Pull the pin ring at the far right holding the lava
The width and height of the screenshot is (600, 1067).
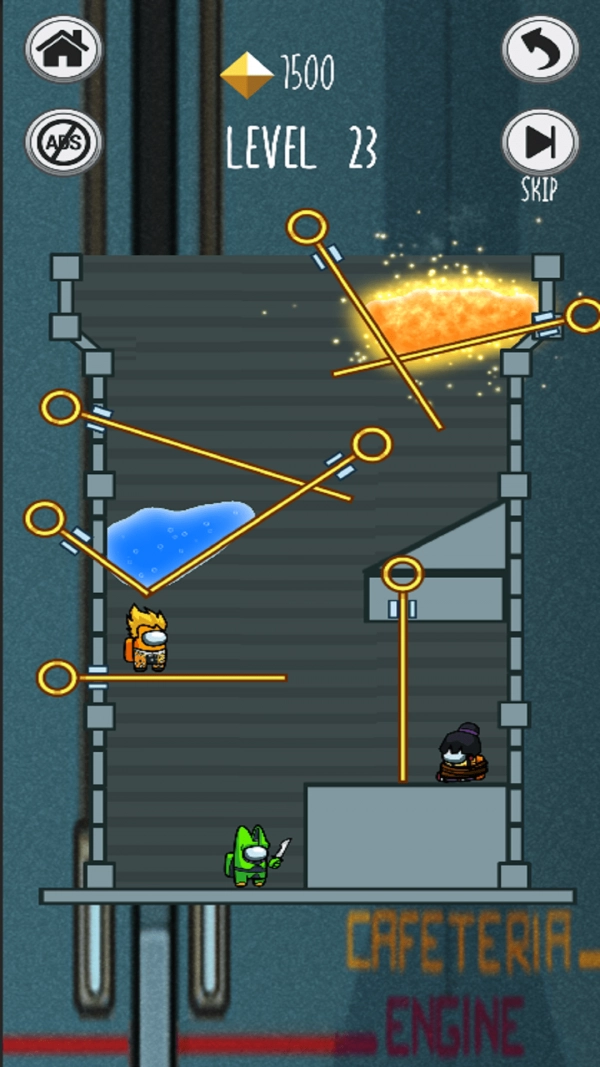tap(584, 315)
